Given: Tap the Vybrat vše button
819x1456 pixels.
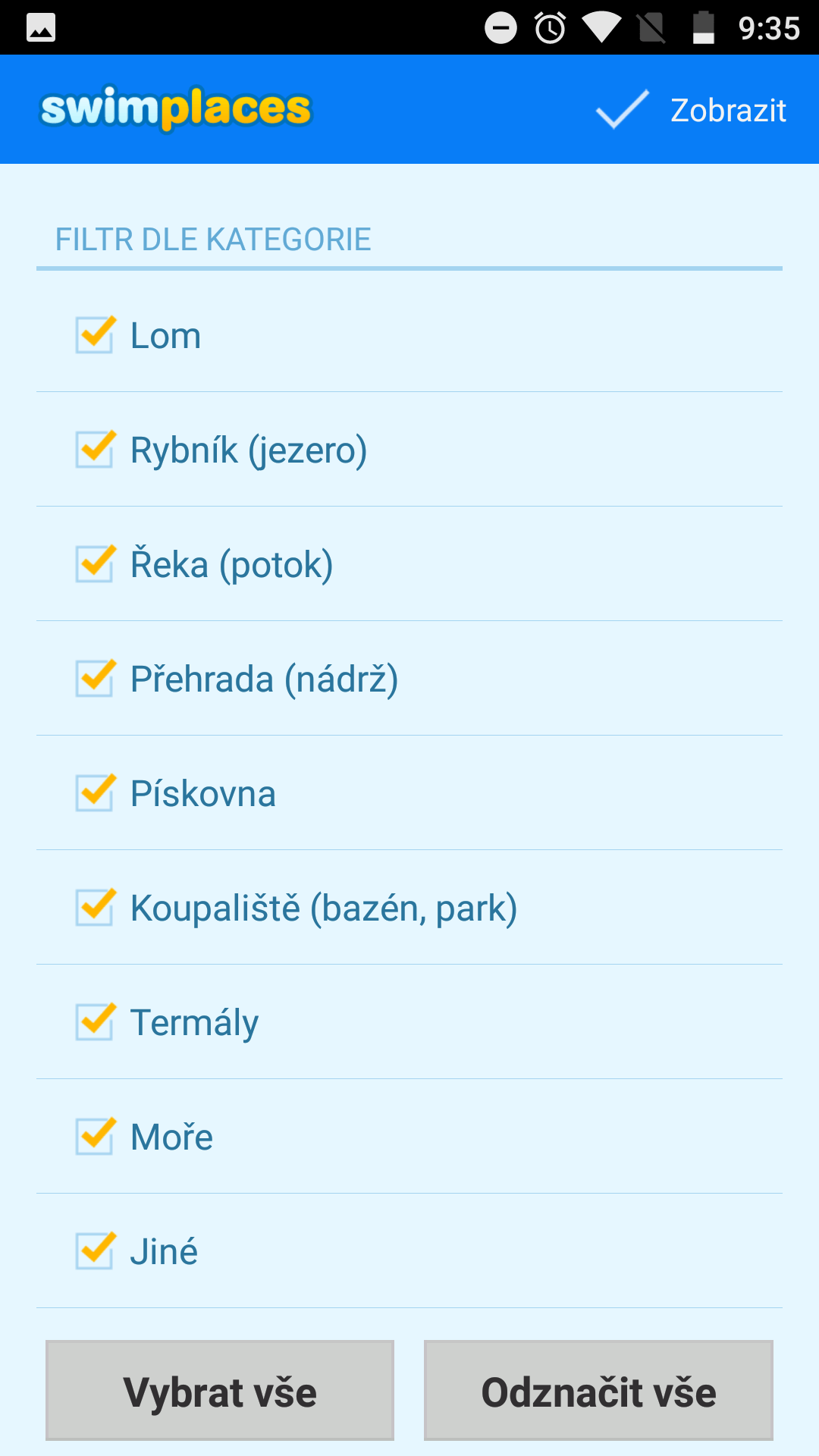Looking at the screenshot, I should [x=220, y=1390].
